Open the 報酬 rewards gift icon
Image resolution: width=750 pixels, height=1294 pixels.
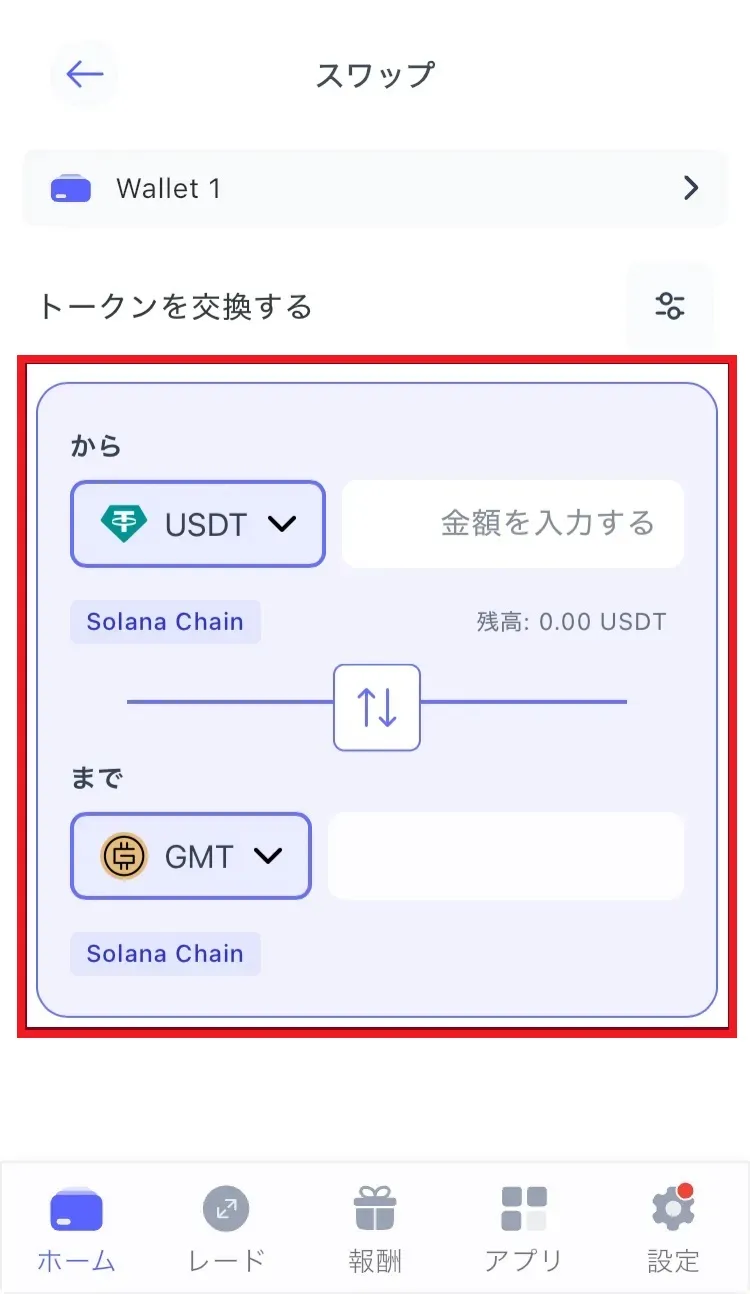(375, 1206)
